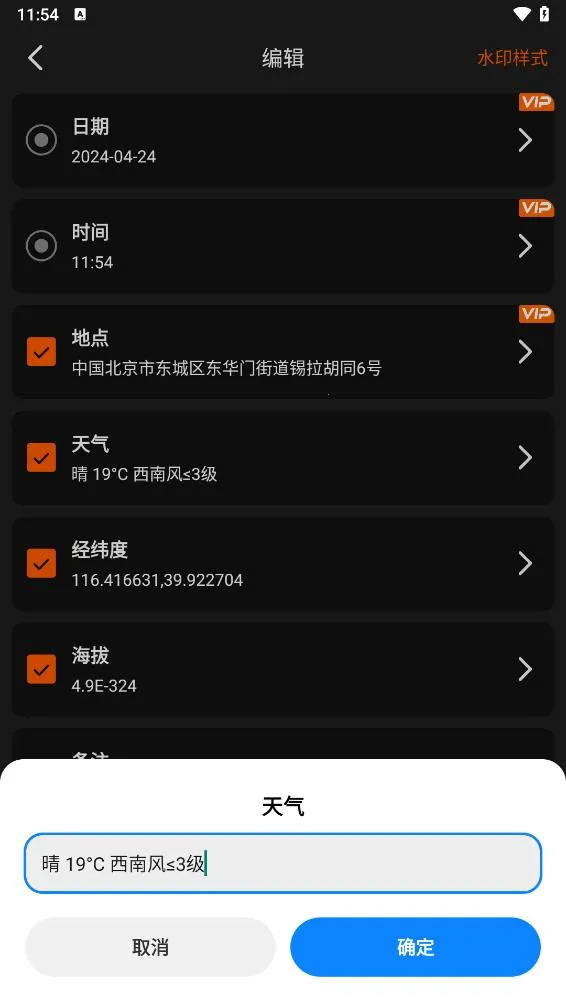This screenshot has height=1006, width=566.
Task: Select the 时间 radio button
Action: [x=41, y=246]
